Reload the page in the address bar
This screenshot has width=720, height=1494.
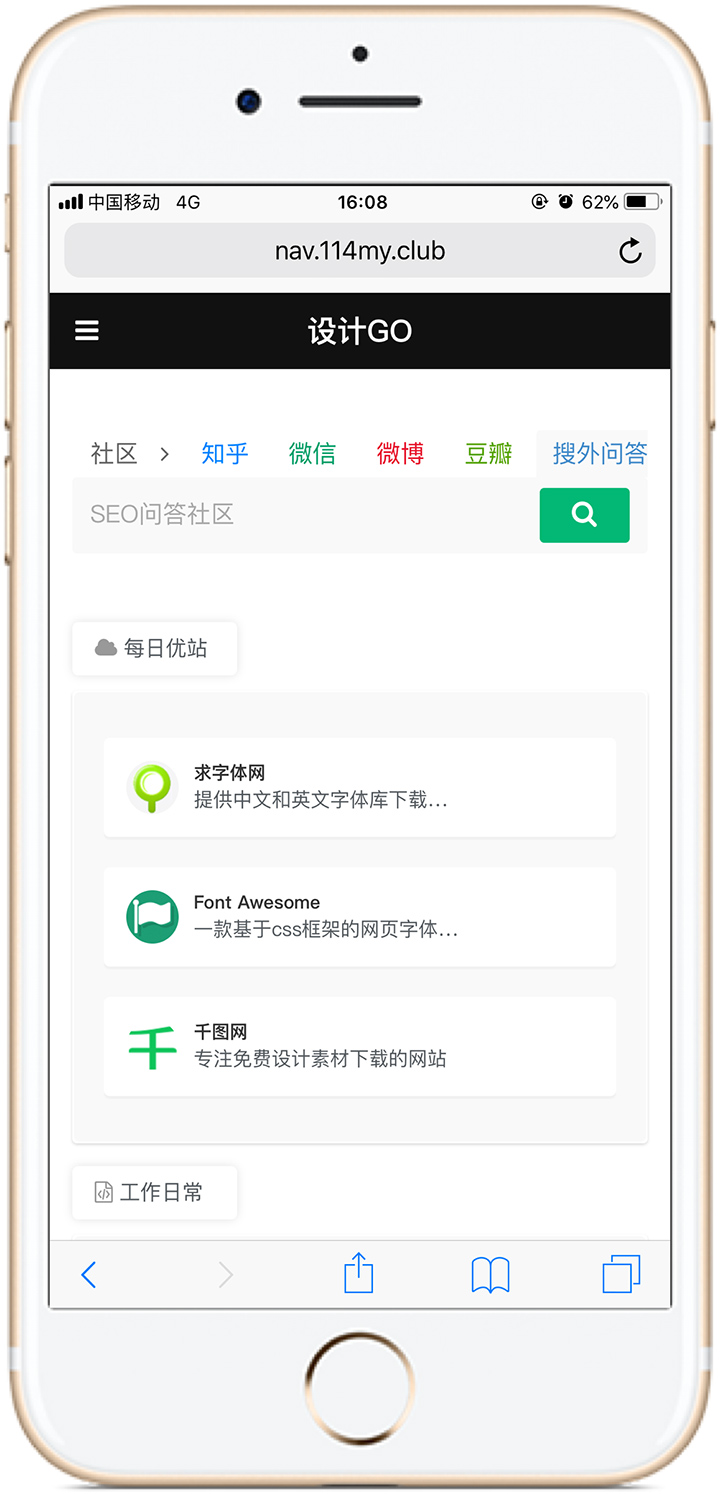click(x=630, y=251)
